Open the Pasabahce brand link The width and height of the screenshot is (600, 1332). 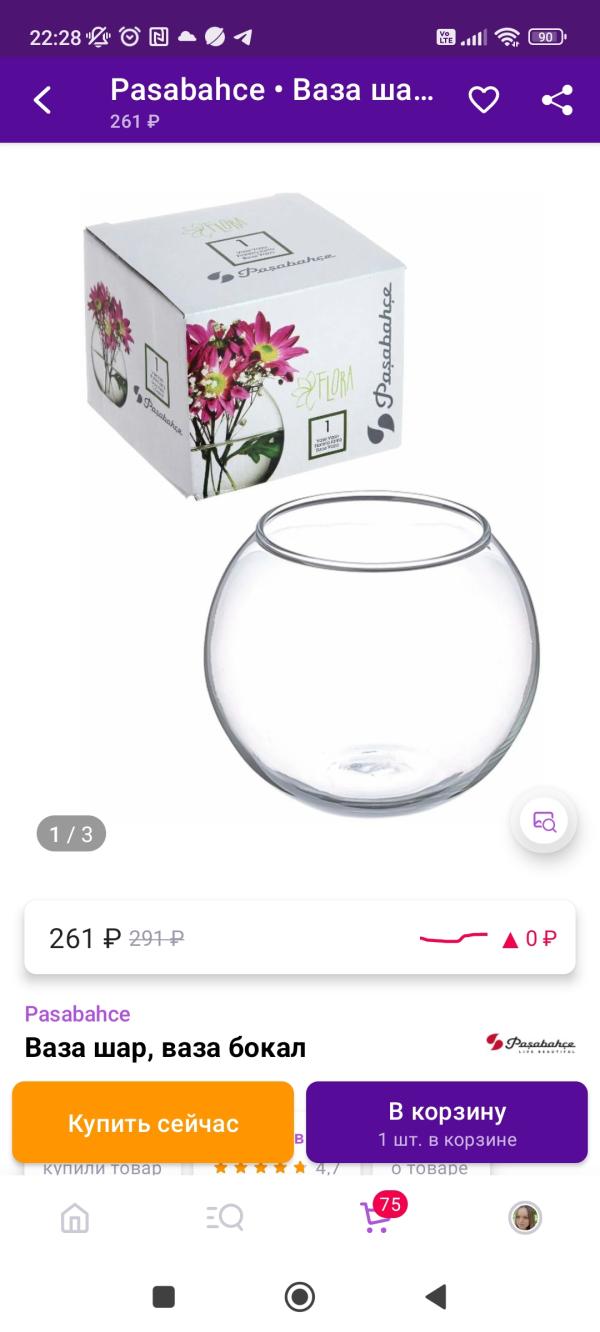point(78,1014)
